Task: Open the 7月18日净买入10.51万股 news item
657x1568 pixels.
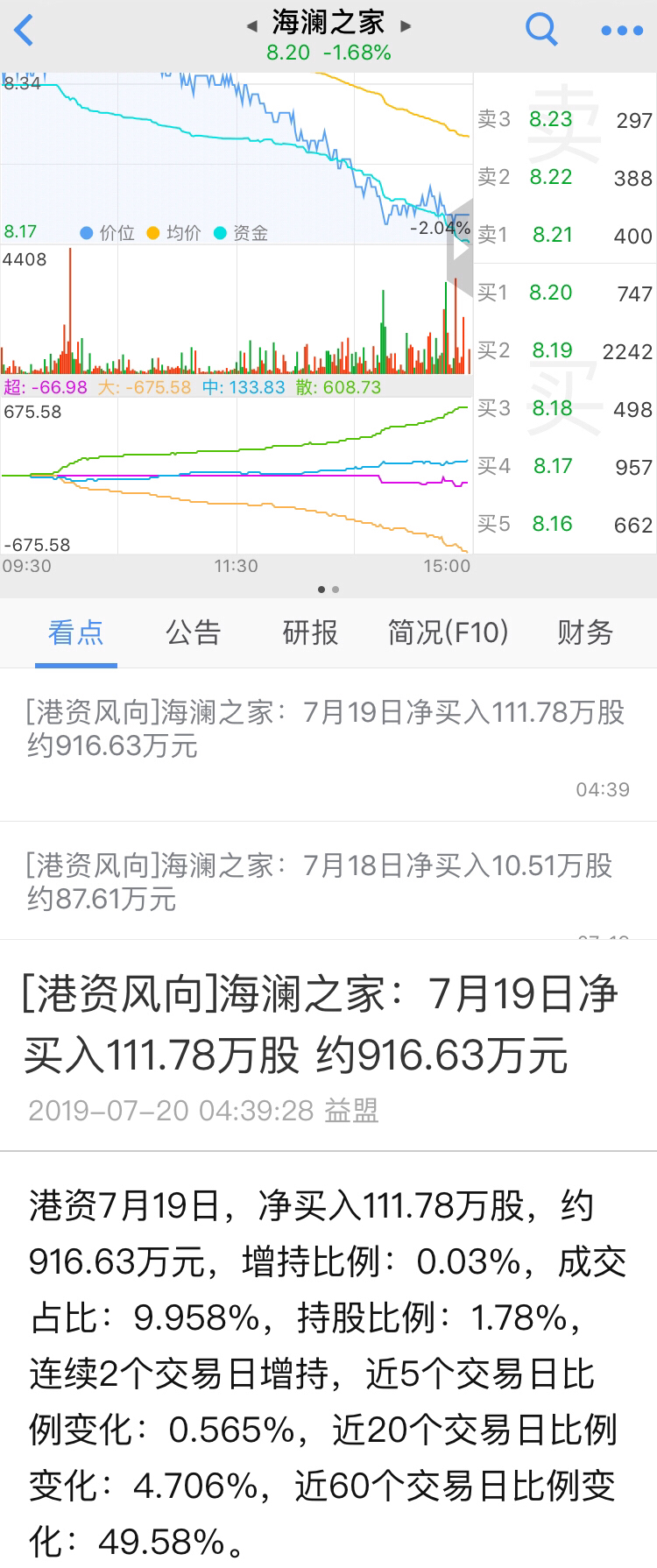Action: tap(320, 881)
